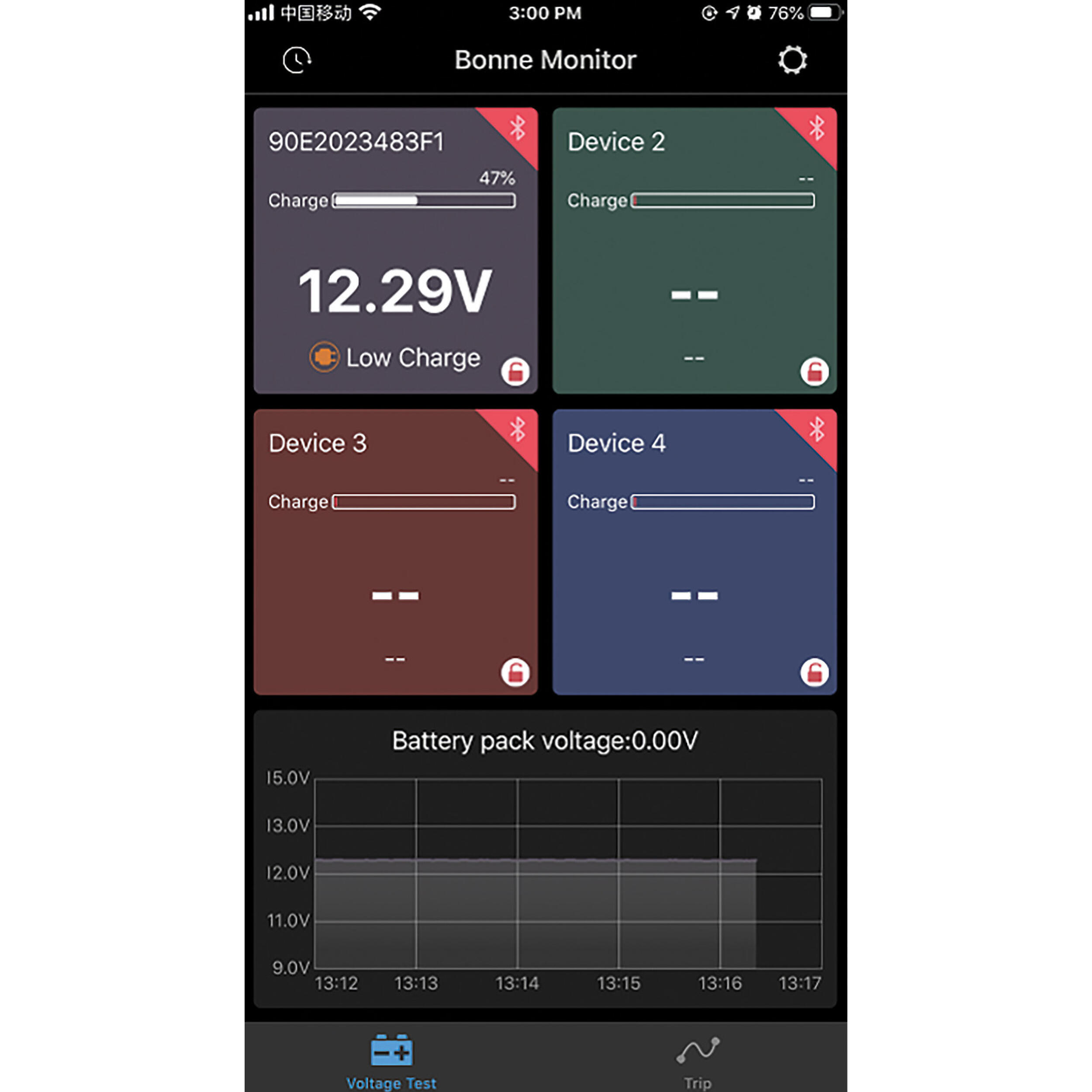Tap the Bluetooth corner on Device 4
The height and width of the screenshot is (1092, 1092).
pyautogui.click(x=817, y=429)
